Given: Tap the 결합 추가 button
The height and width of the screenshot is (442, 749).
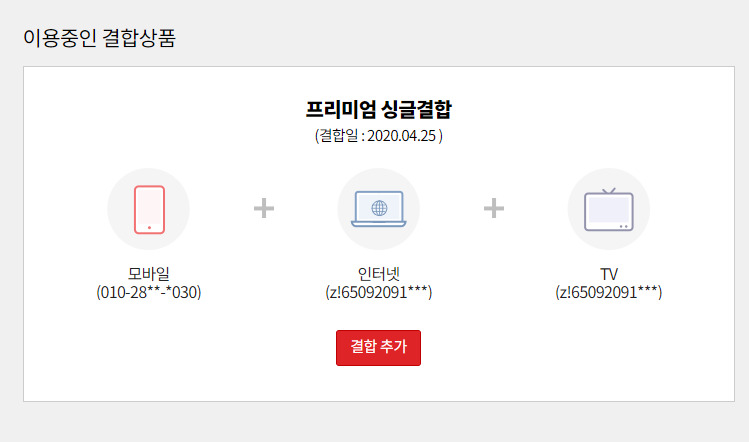Looking at the screenshot, I should pos(378,347).
